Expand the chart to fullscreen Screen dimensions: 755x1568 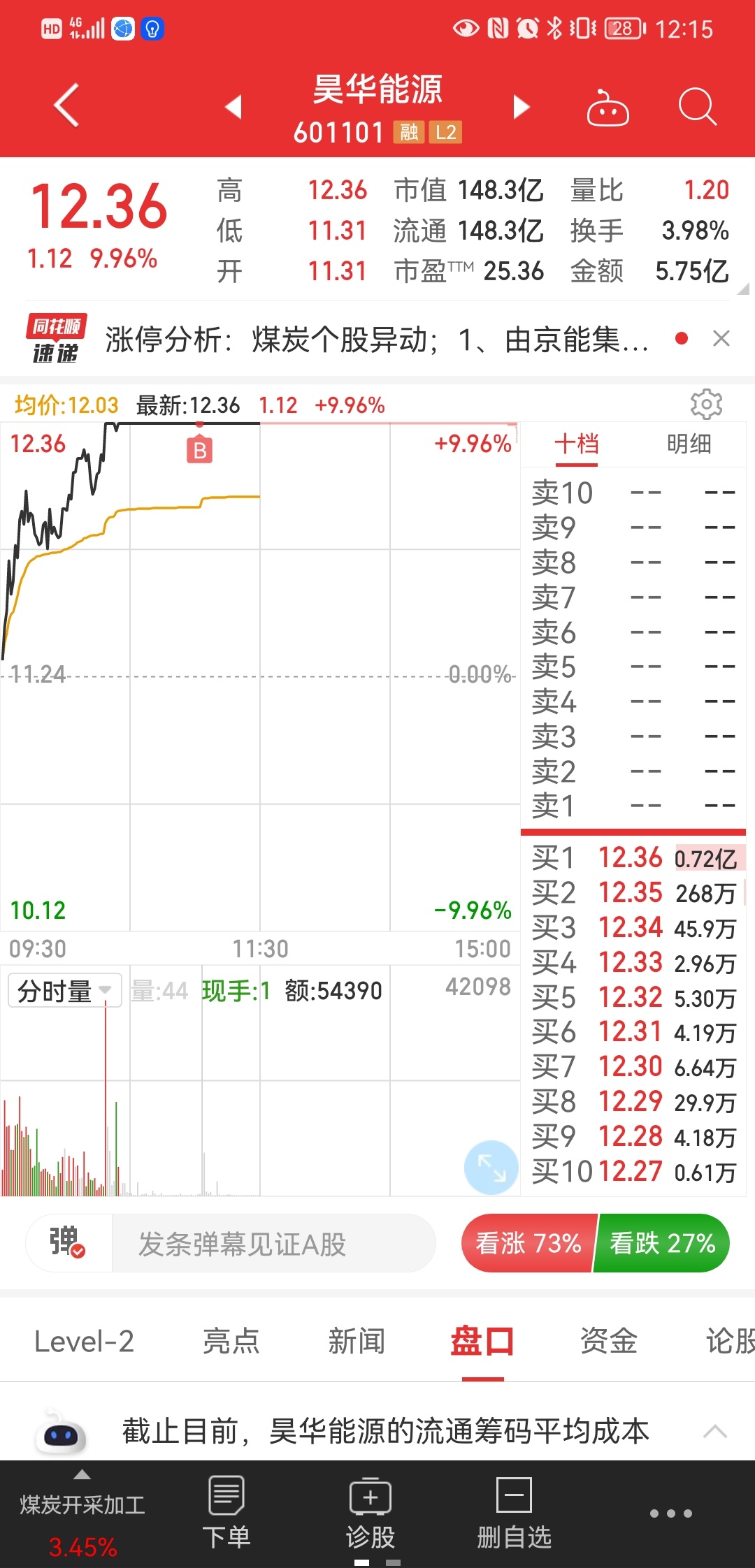coord(491,1167)
